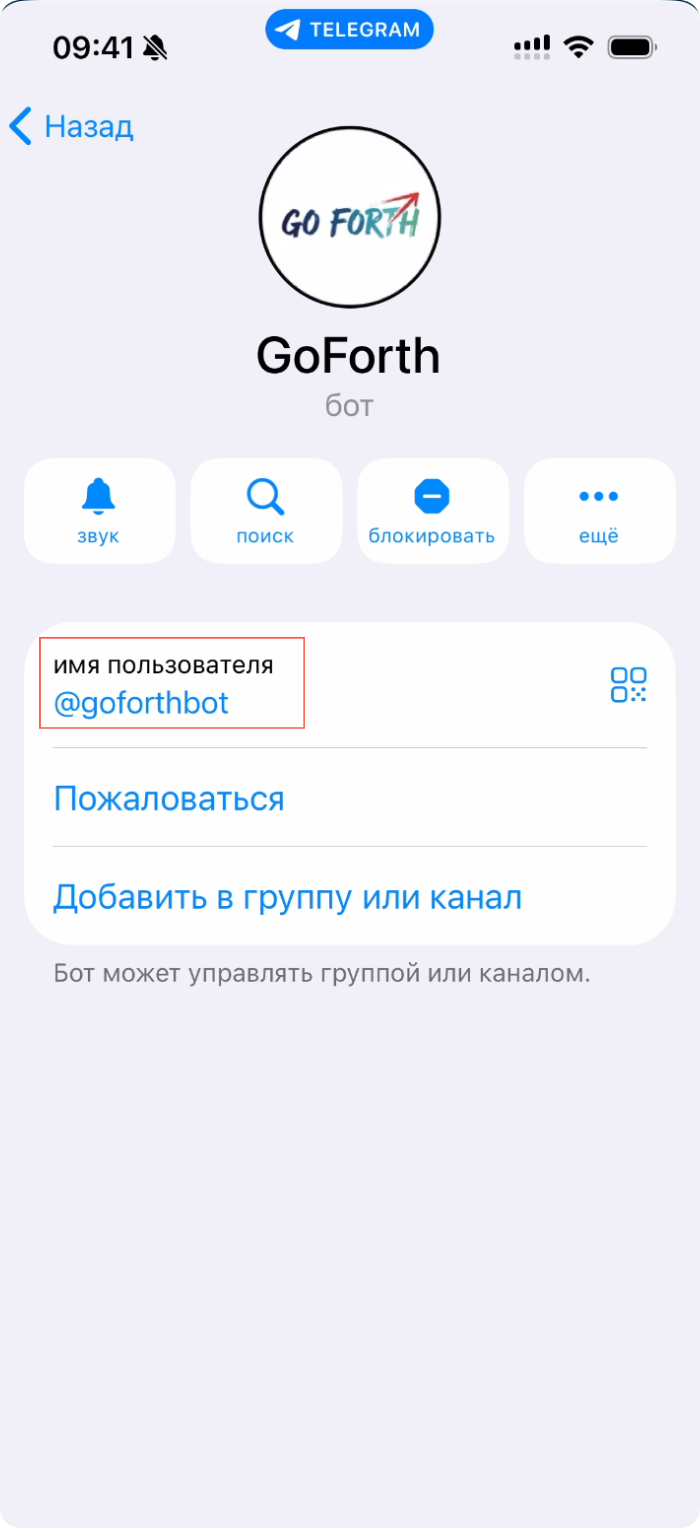Return to the call via the TELEGRAM pill
This screenshot has width=700, height=1528.
349,30
